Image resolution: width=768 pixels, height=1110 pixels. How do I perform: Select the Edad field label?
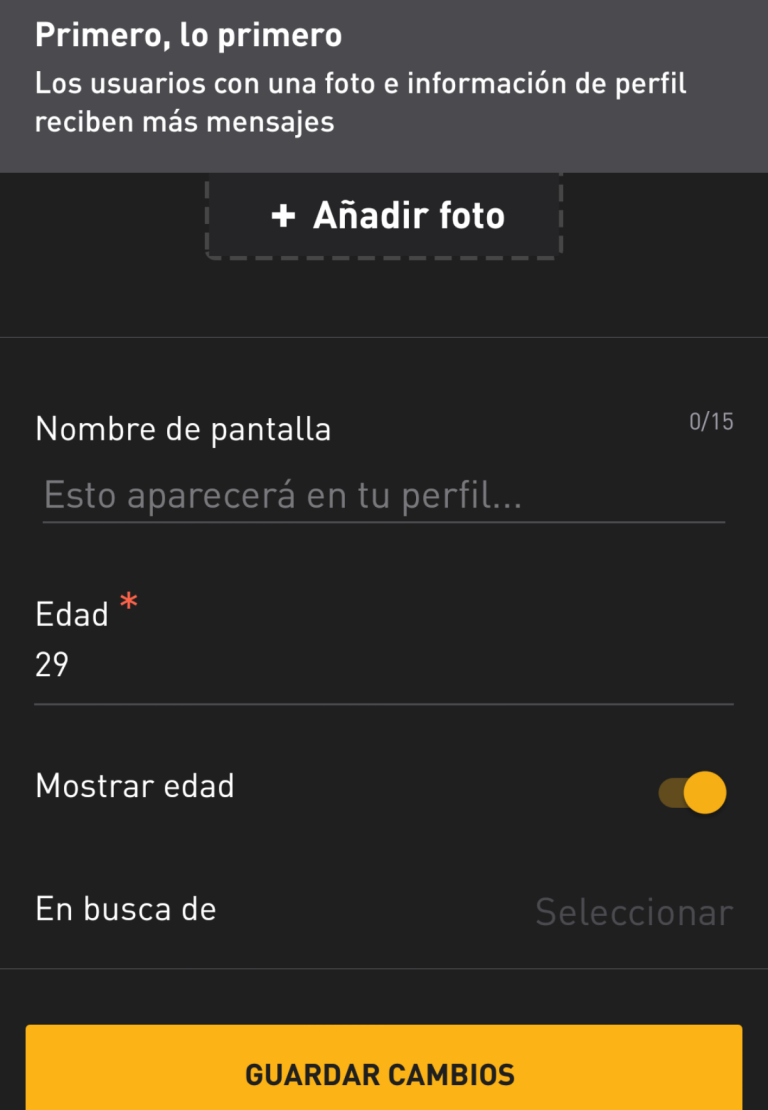(x=71, y=613)
